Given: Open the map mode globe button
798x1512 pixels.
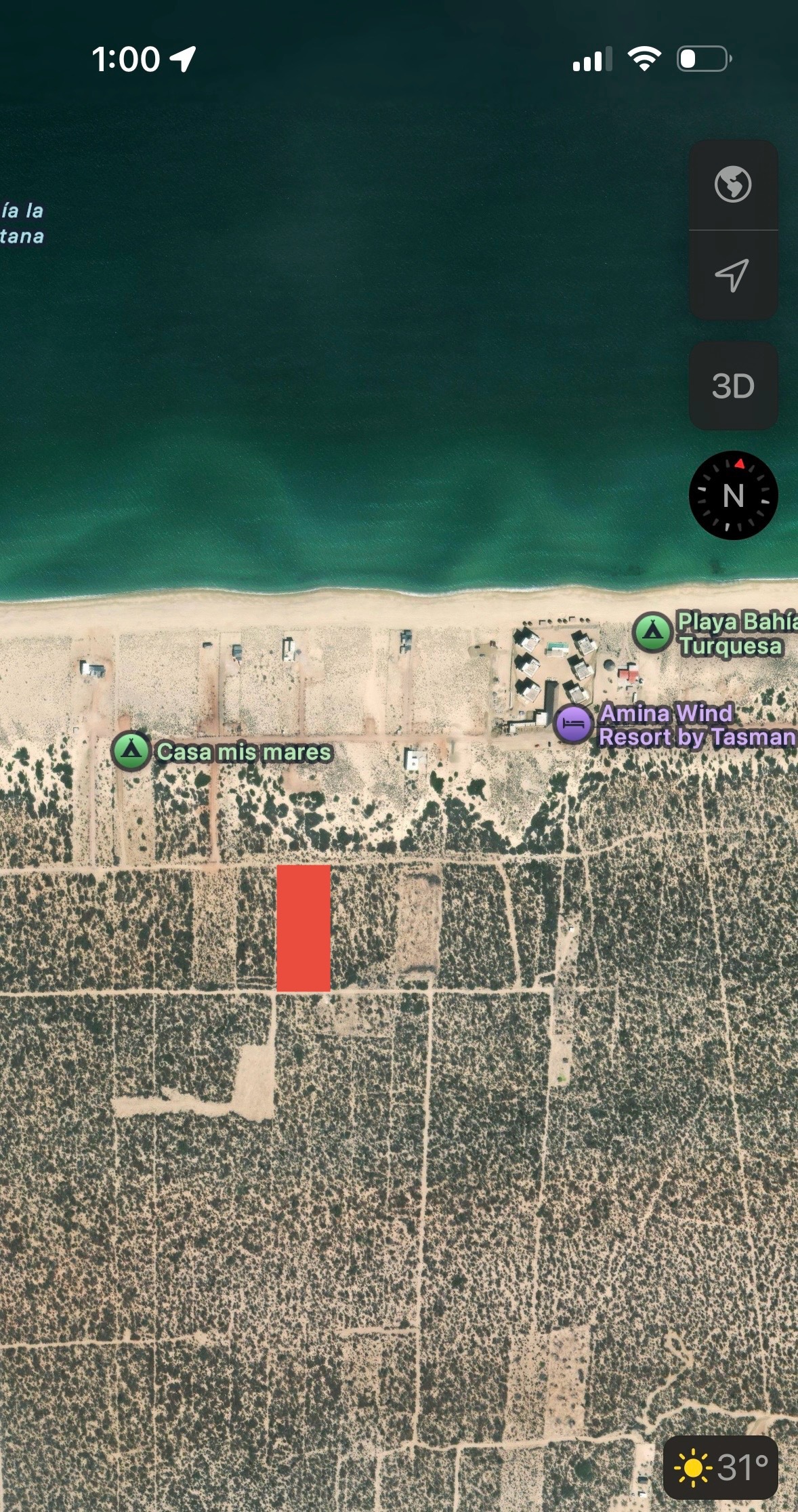Looking at the screenshot, I should pos(733,184).
